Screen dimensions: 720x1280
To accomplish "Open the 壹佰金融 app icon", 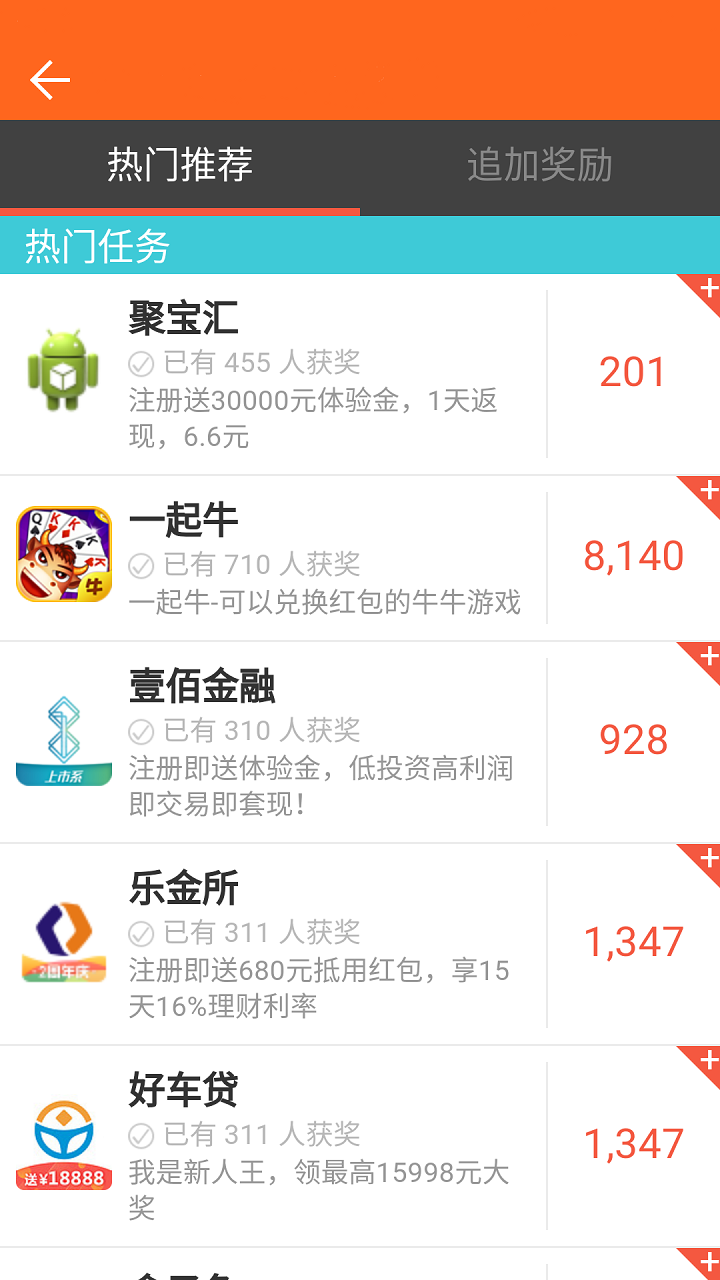I will point(63,735).
